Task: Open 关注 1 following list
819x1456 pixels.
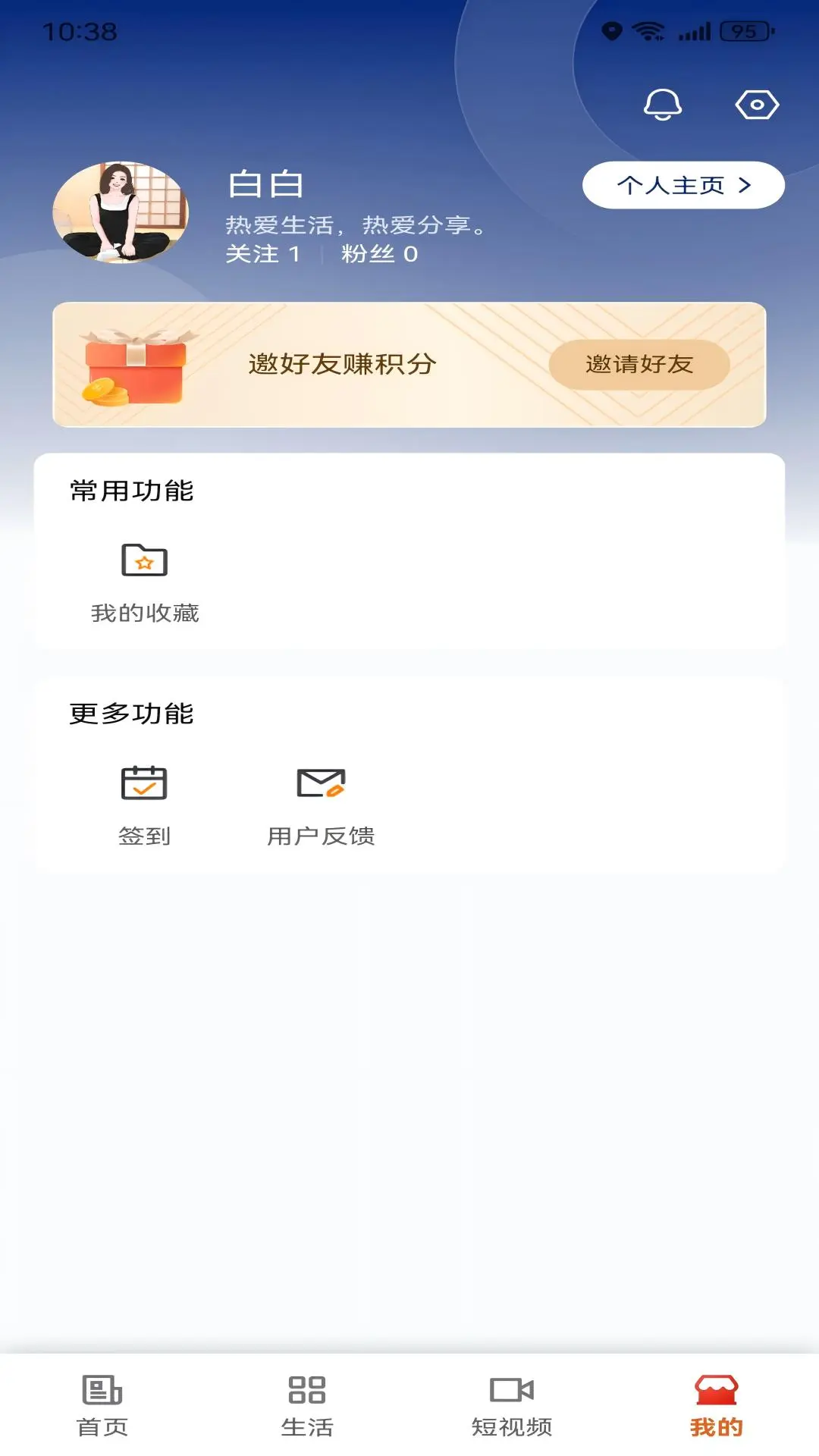Action: tap(262, 254)
